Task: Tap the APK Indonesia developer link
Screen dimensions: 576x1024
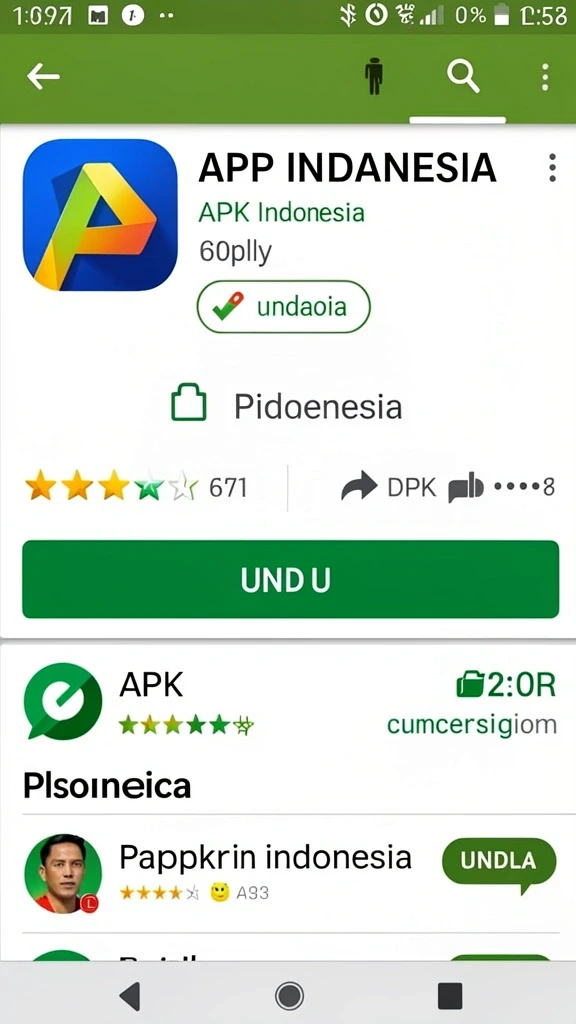Action: [x=281, y=212]
